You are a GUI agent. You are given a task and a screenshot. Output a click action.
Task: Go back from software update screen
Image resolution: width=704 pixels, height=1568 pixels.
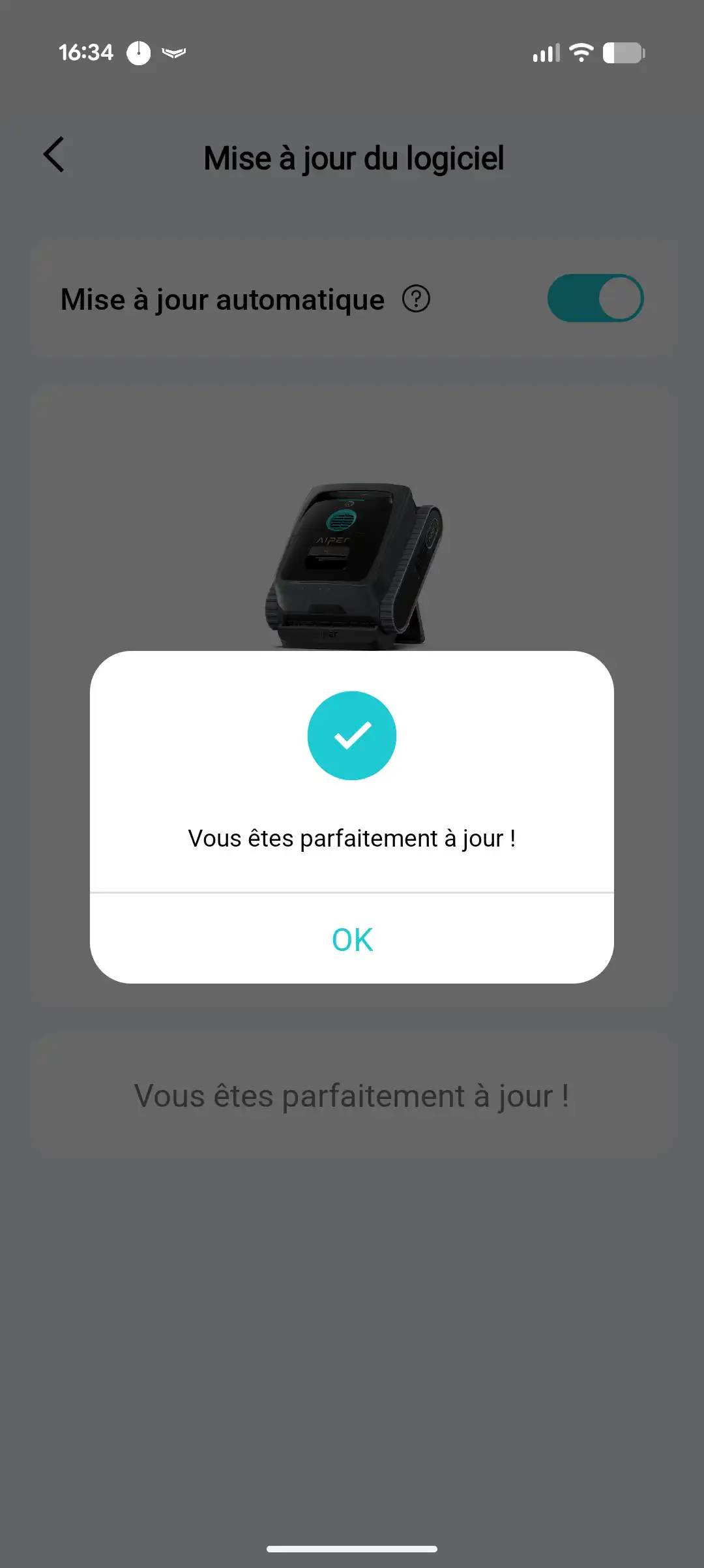54,155
